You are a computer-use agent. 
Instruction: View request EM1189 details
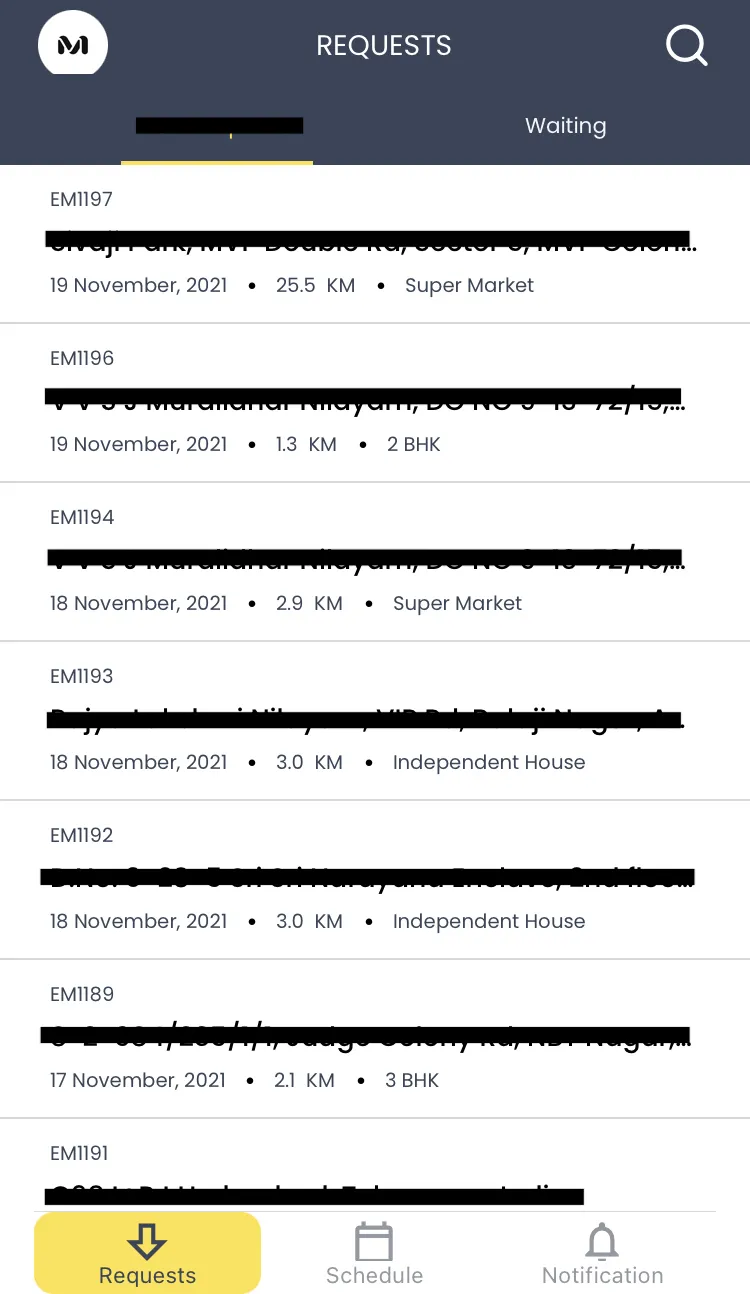coord(375,1038)
